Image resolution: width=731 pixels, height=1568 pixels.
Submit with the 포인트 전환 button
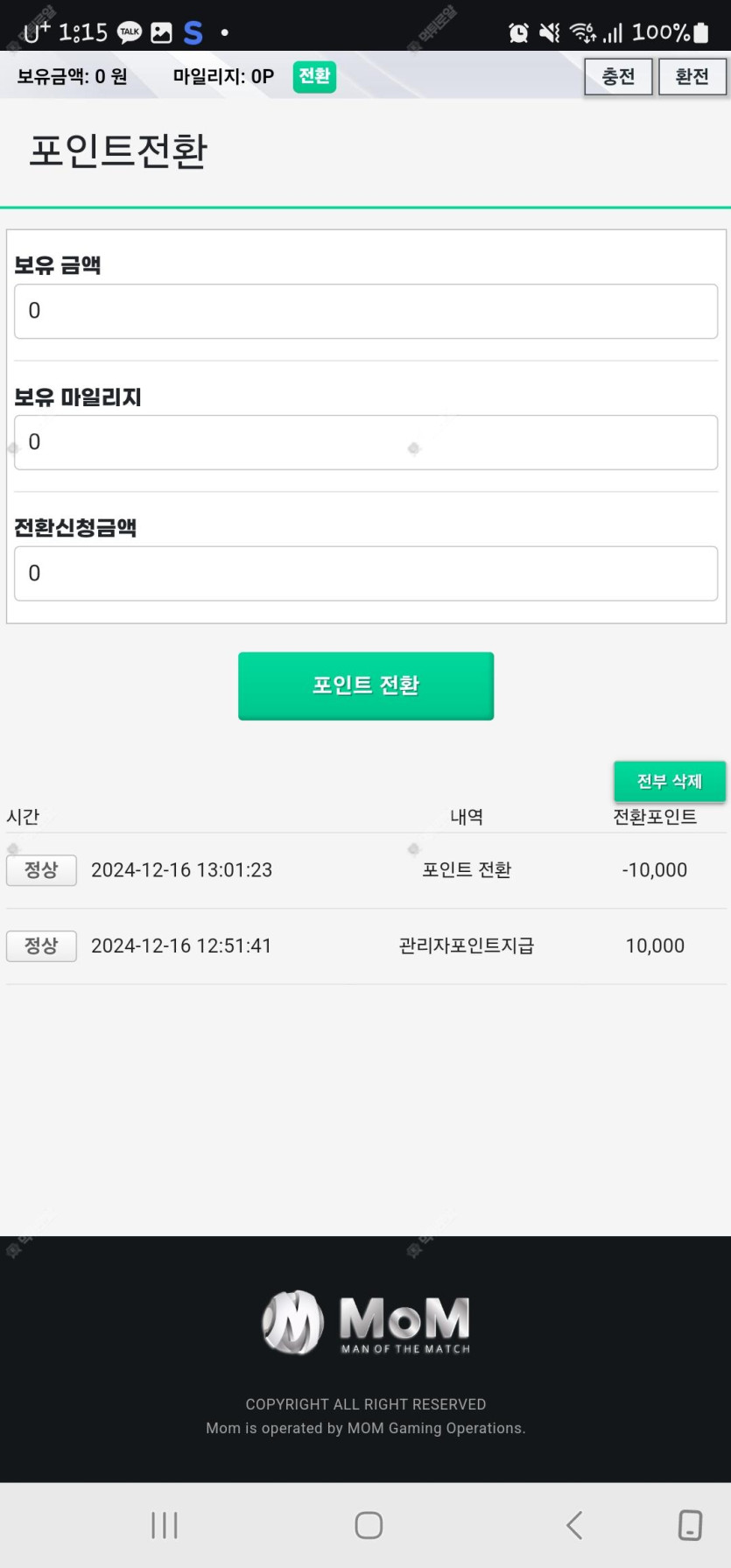366,686
